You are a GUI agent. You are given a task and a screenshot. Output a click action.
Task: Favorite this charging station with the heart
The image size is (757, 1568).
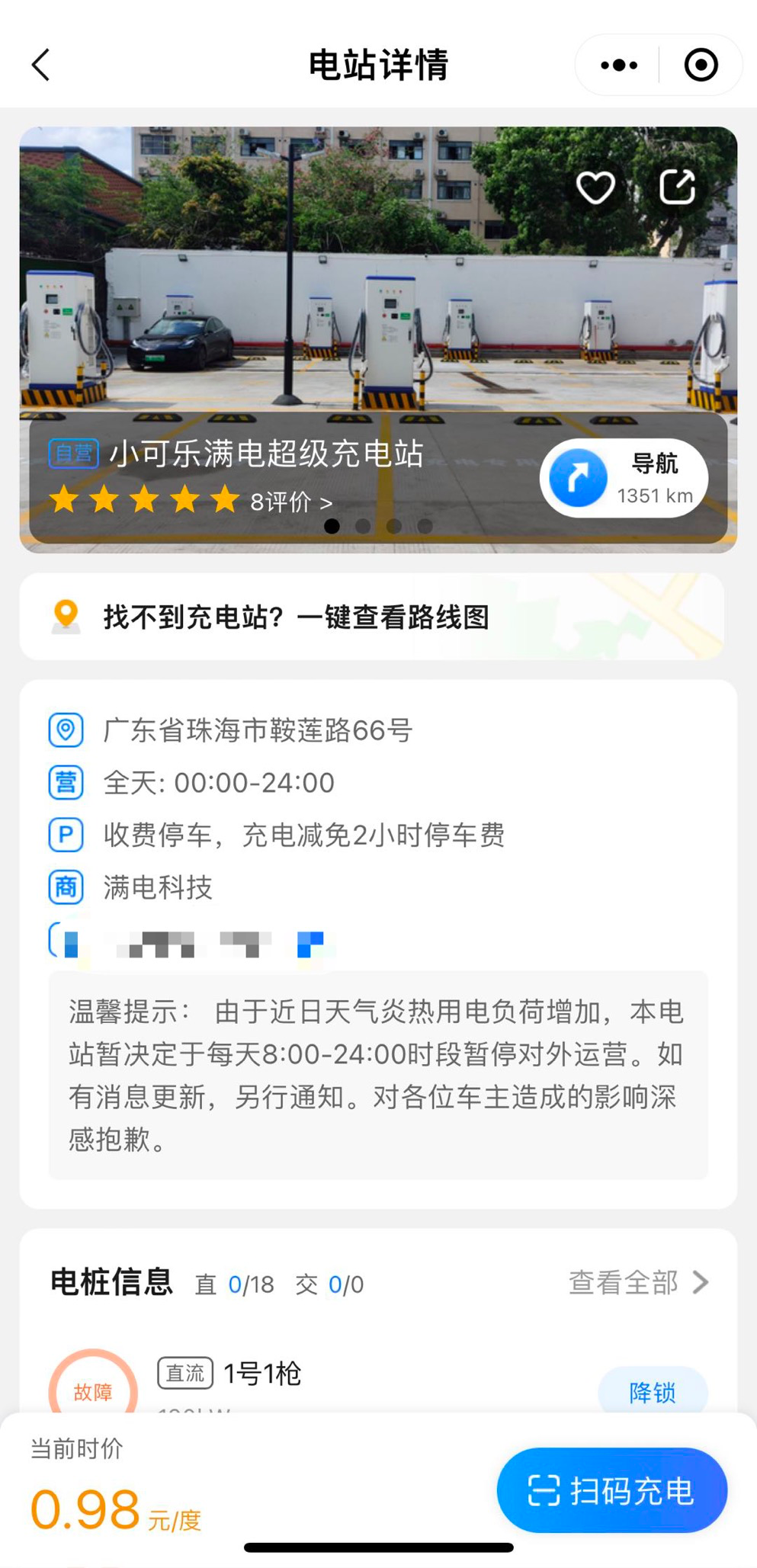[595, 188]
